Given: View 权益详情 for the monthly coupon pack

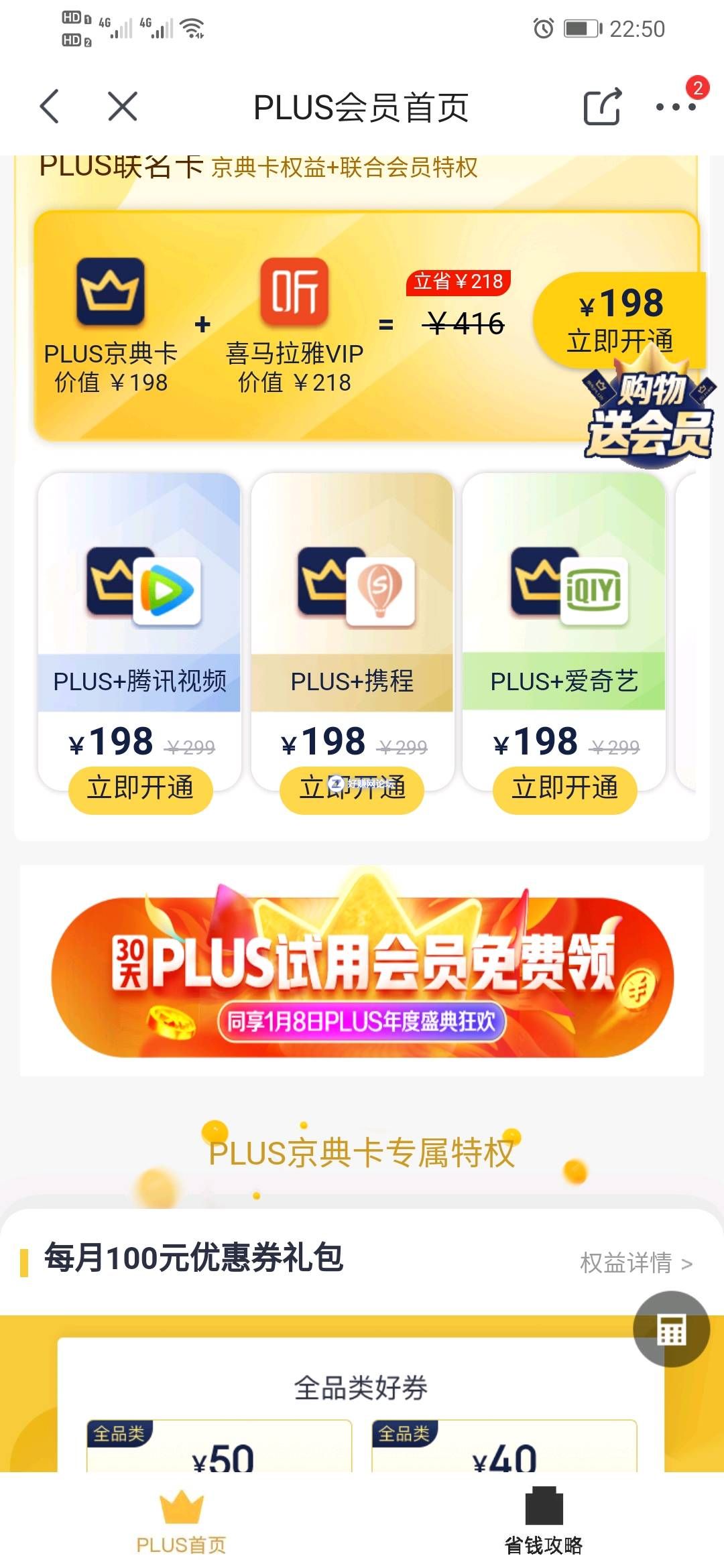Looking at the screenshot, I should coord(636,1263).
